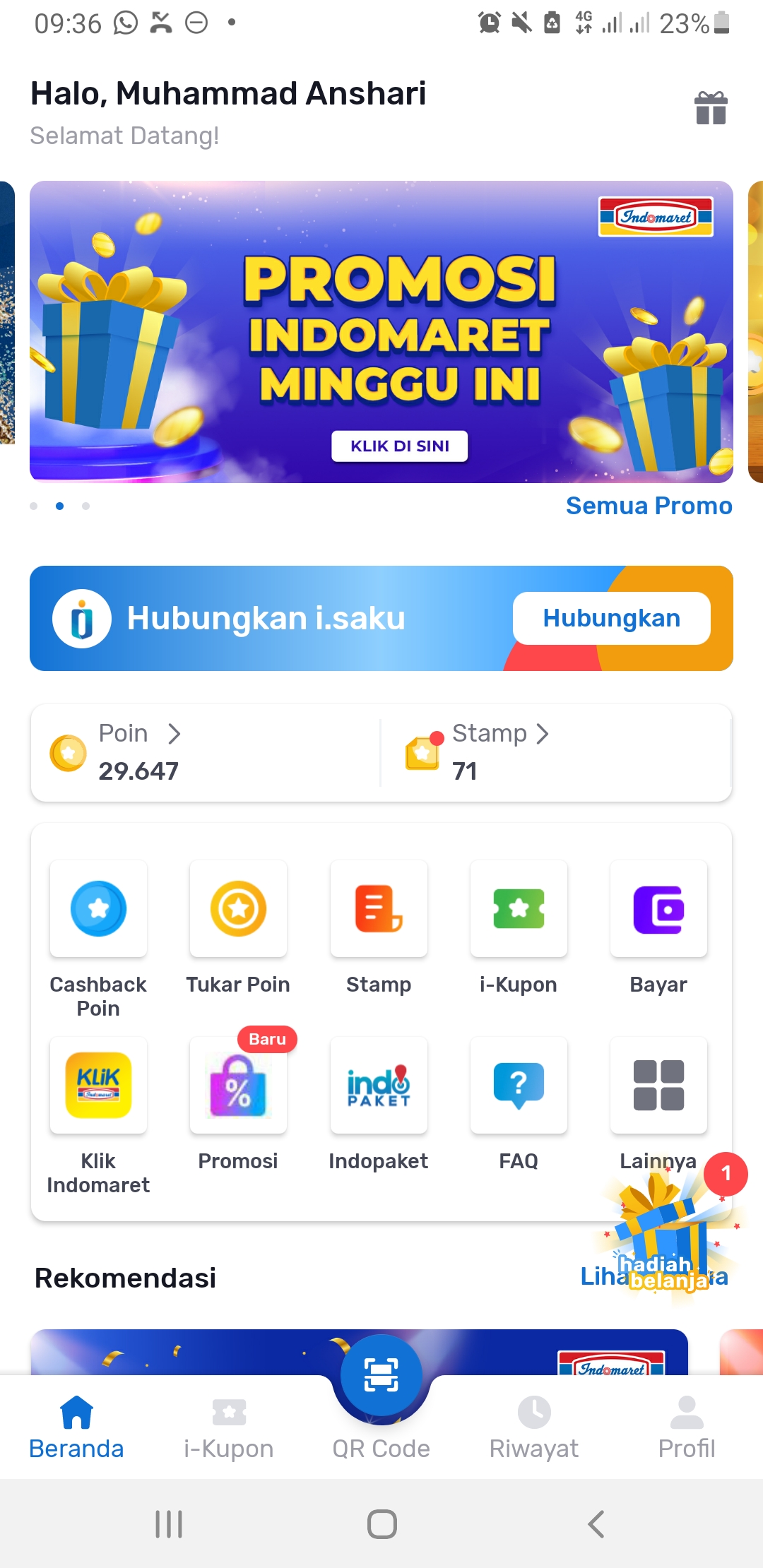Tap the Hubungkan button for i.saku
Viewport: 763px width, 1568px height.
611,618
